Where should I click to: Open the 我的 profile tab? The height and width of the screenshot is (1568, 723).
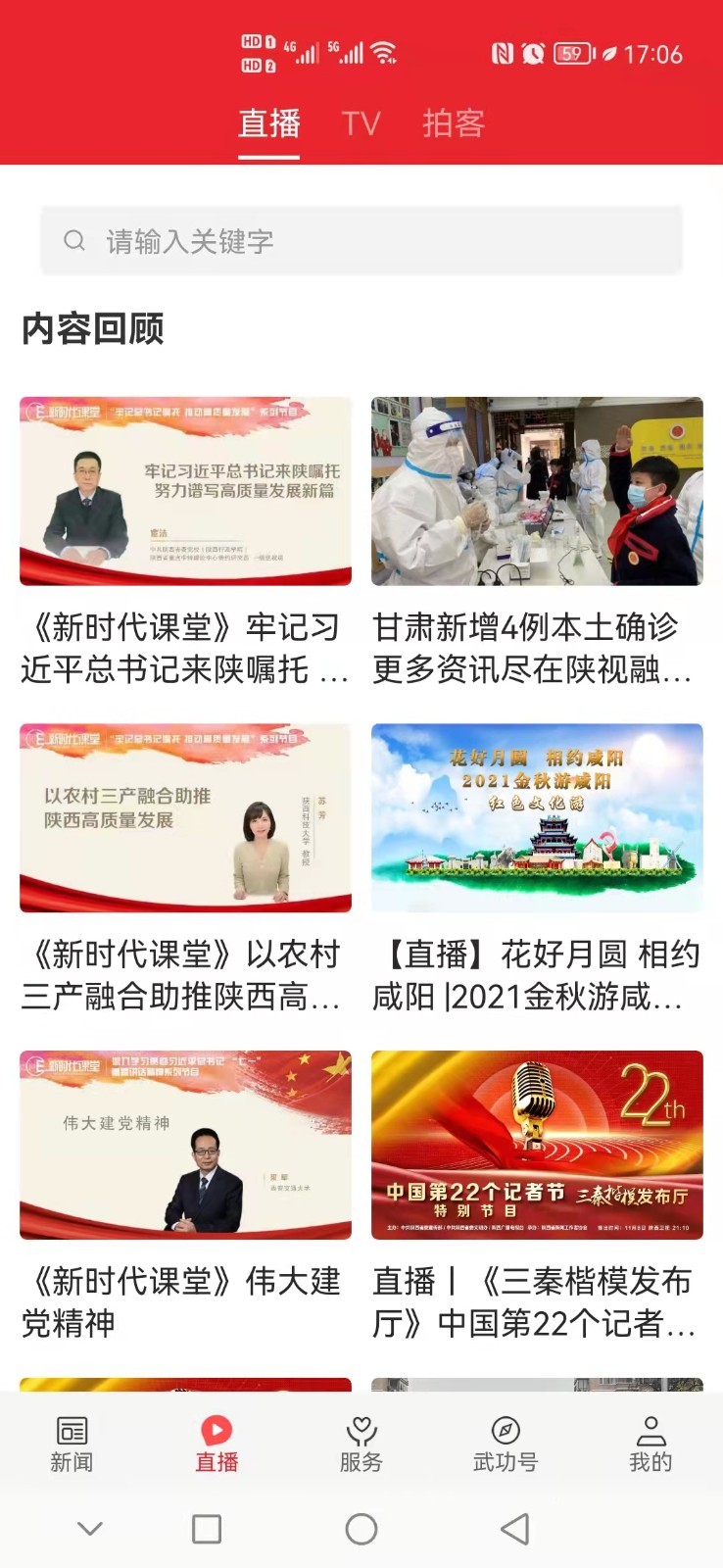[651, 1444]
